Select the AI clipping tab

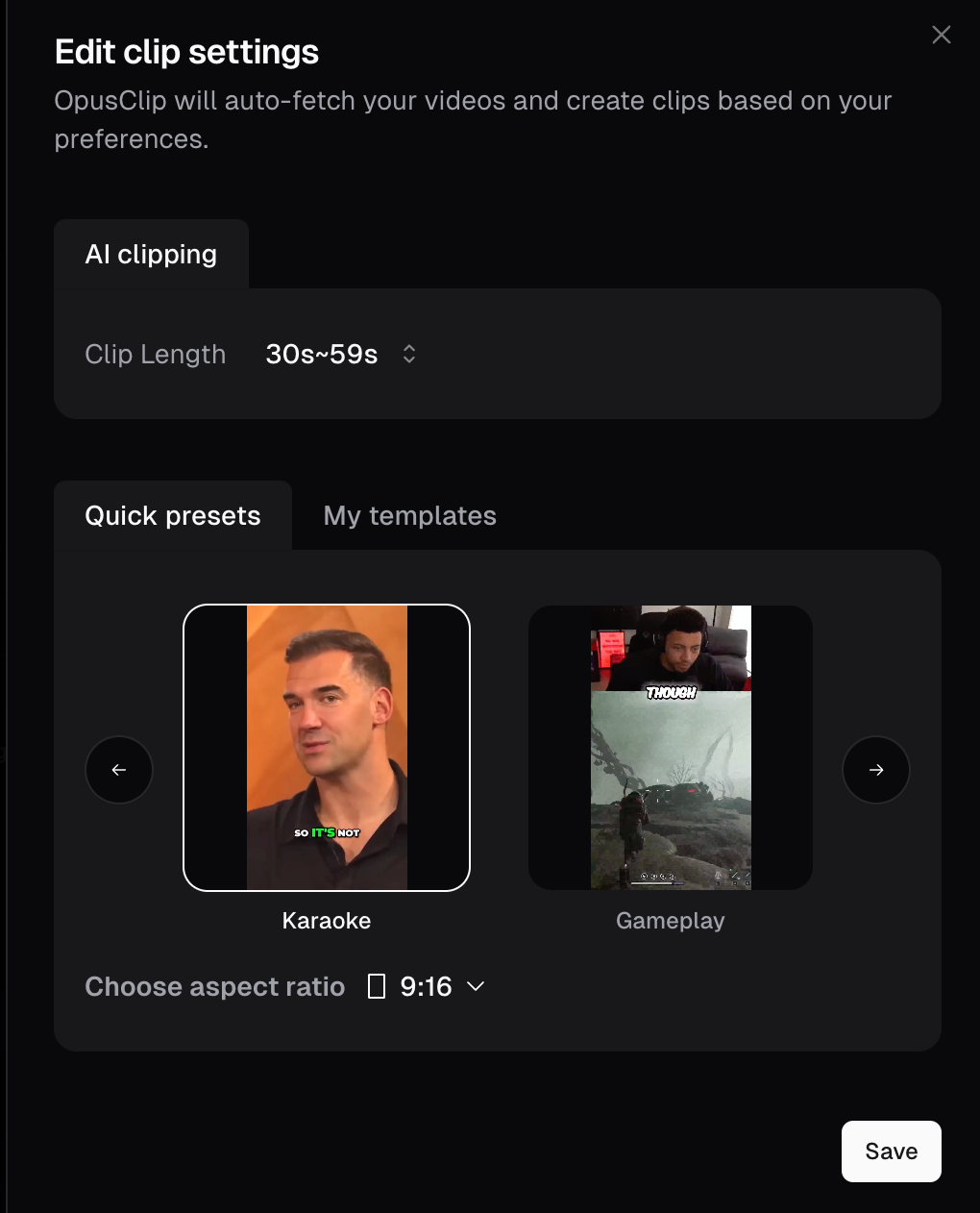(x=151, y=255)
